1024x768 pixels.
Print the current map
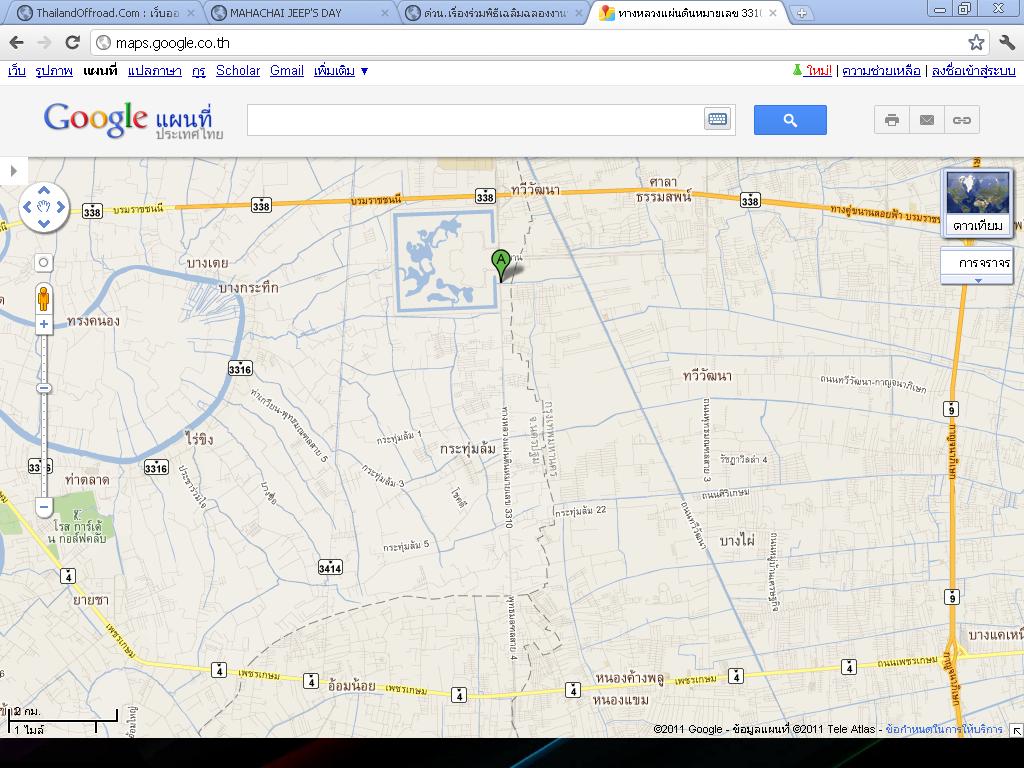(892, 120)
